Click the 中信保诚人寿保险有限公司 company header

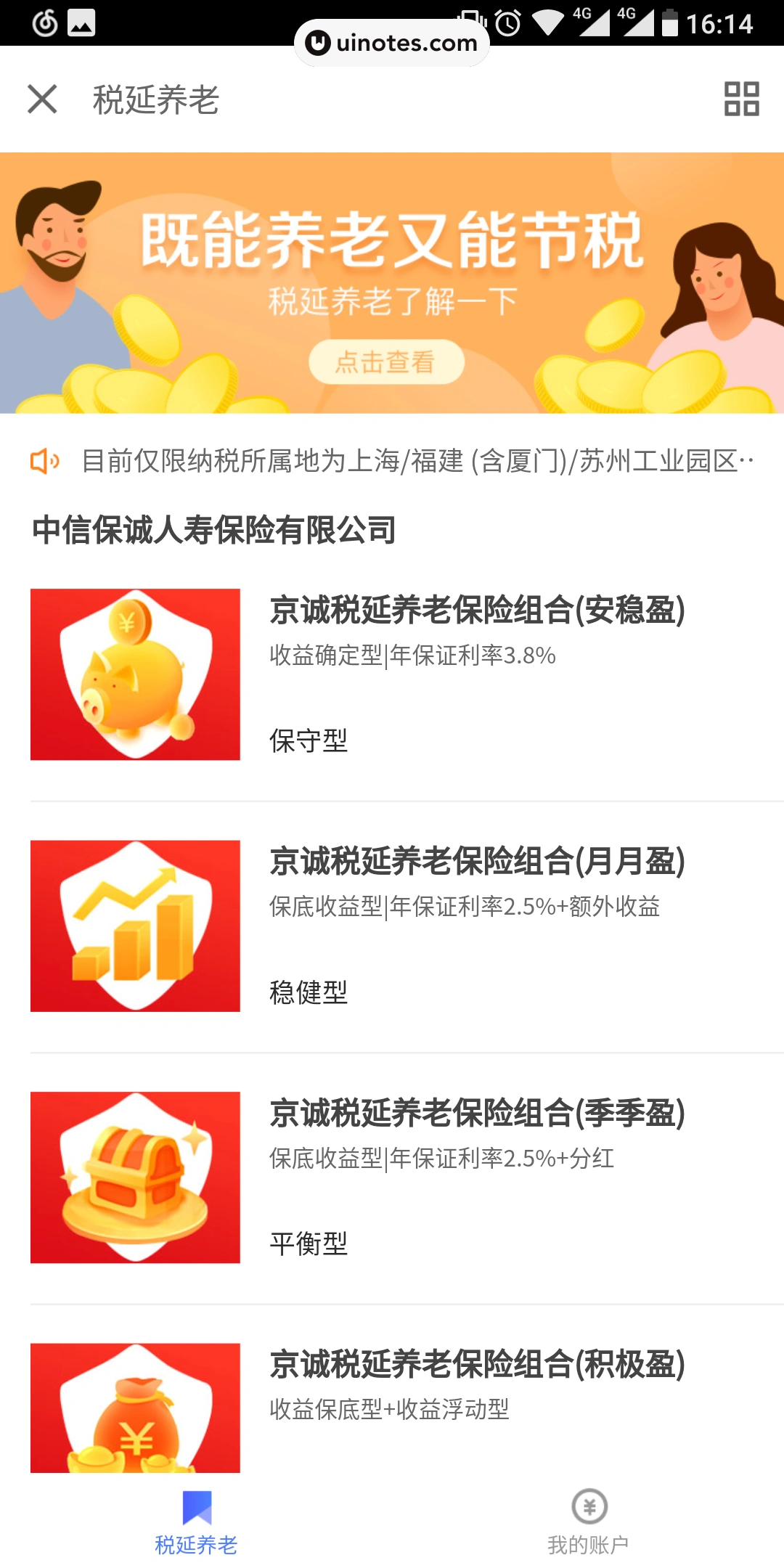214,530
